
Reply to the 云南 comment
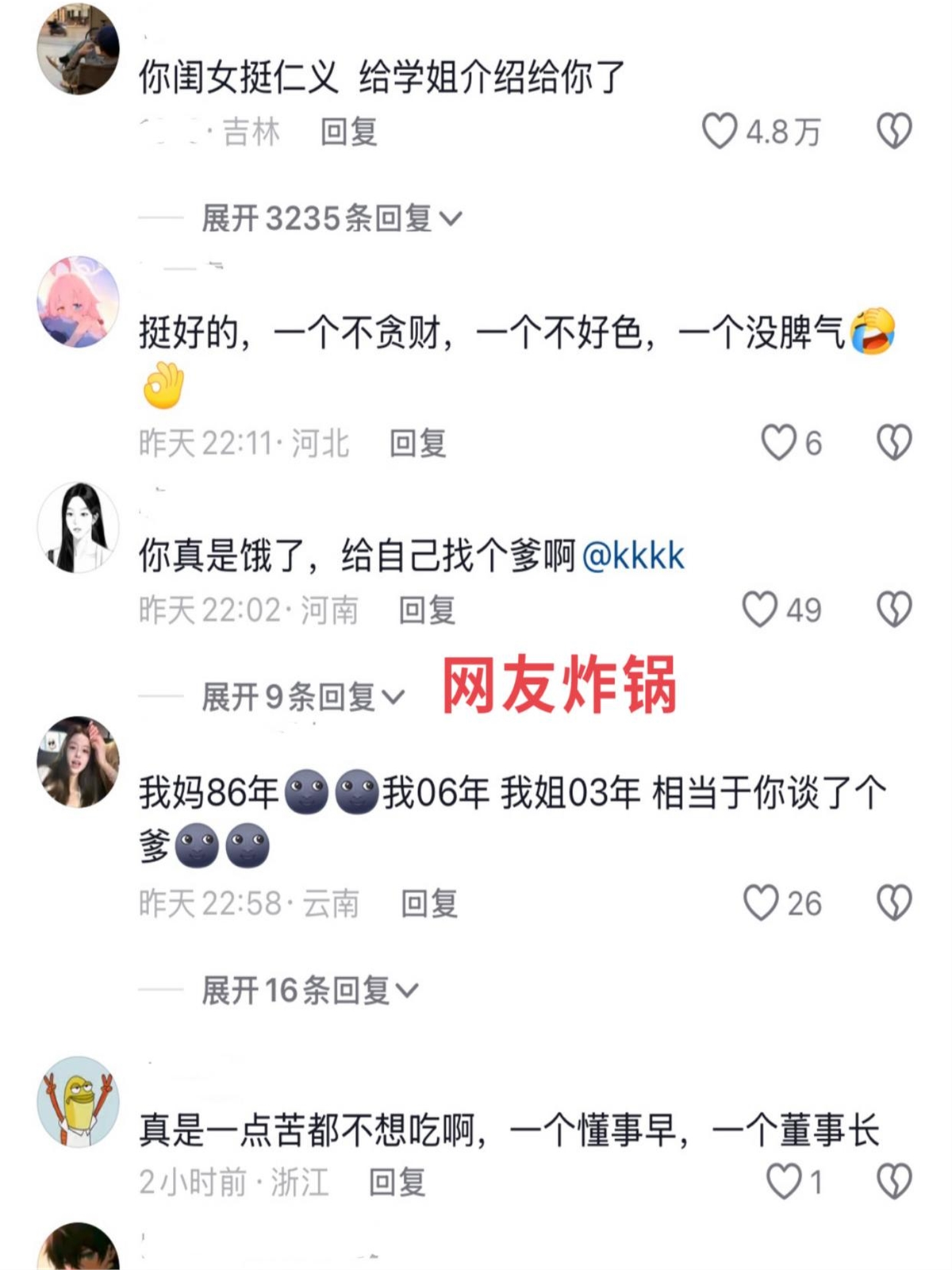point(429,903)
